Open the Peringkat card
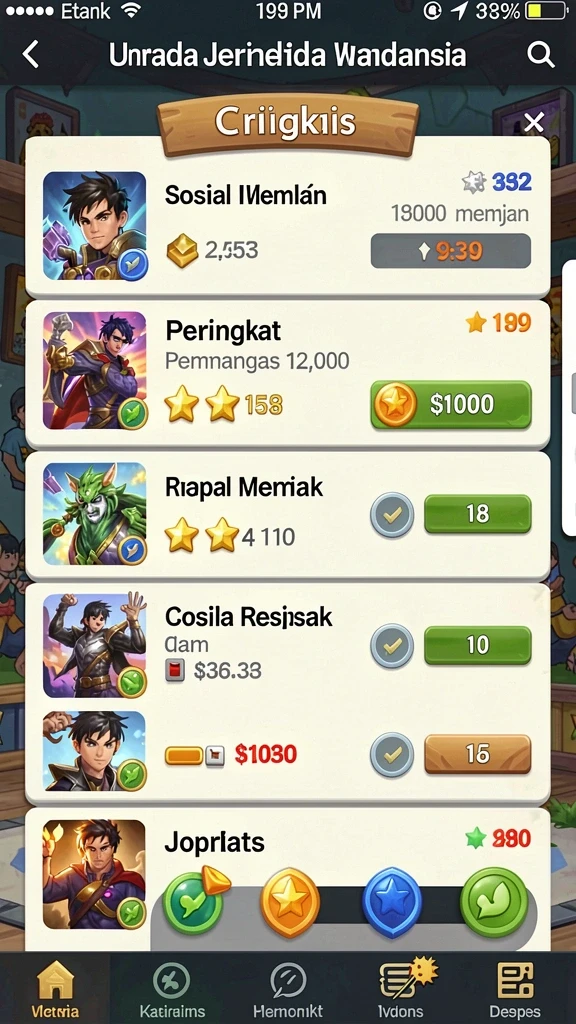The height and width of the screenshot is (1024, 576). tap(287, 373)
